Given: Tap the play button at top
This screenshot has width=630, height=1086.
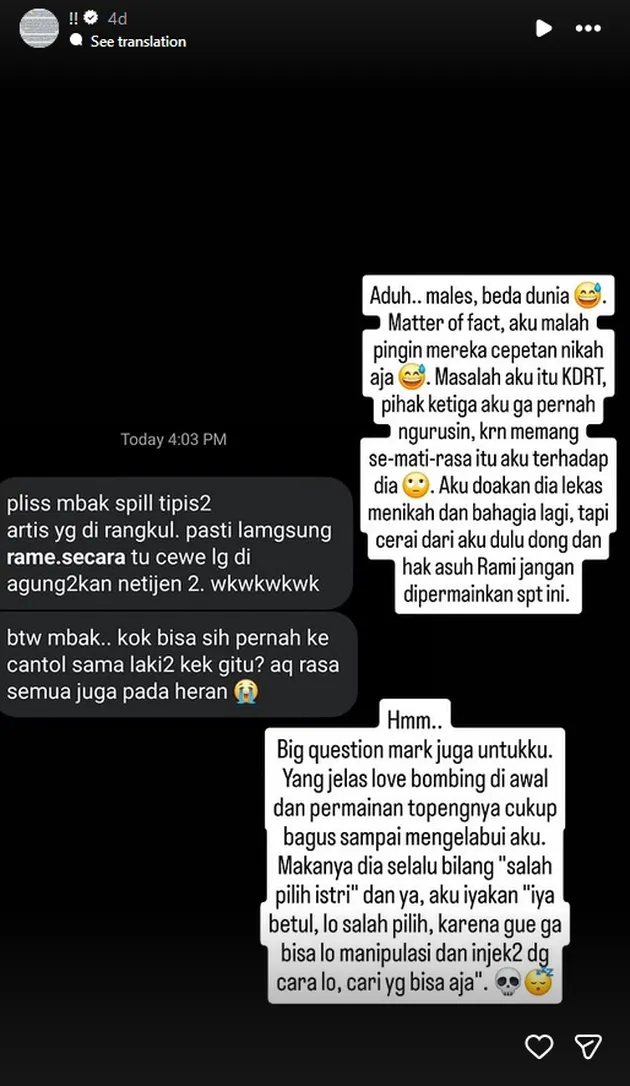Looking at the screenshot, I should coord(544,28).
